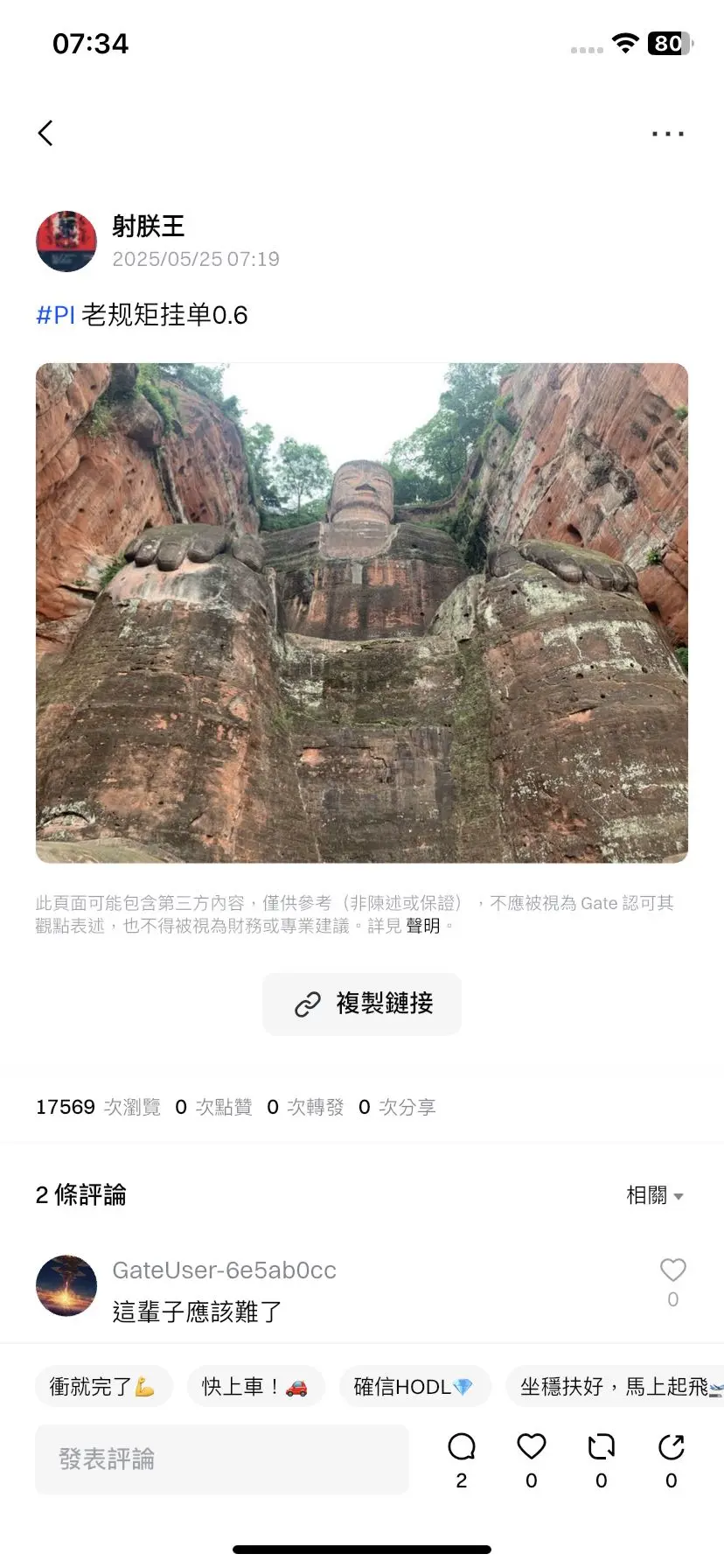Open the #PI hashtag page
The width and height of the screenshot is (724, 1568).
coord(54,315)
